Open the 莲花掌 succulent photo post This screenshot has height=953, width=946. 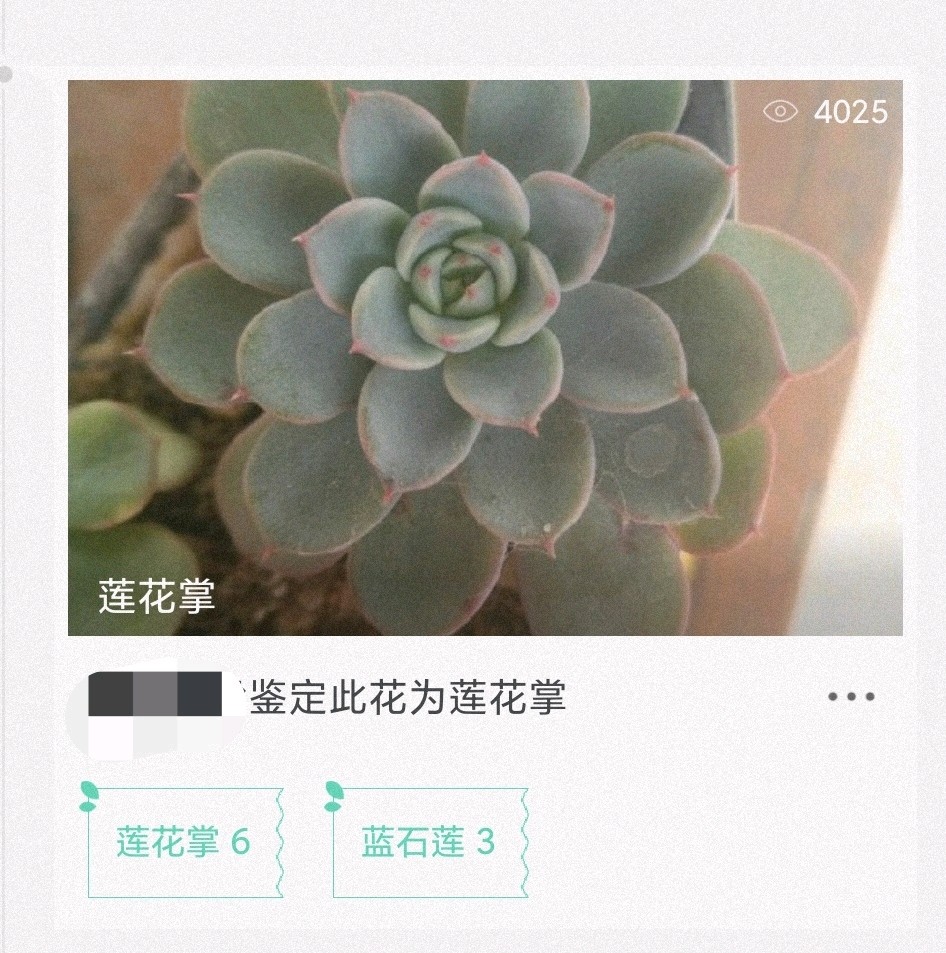coord(485,357)
